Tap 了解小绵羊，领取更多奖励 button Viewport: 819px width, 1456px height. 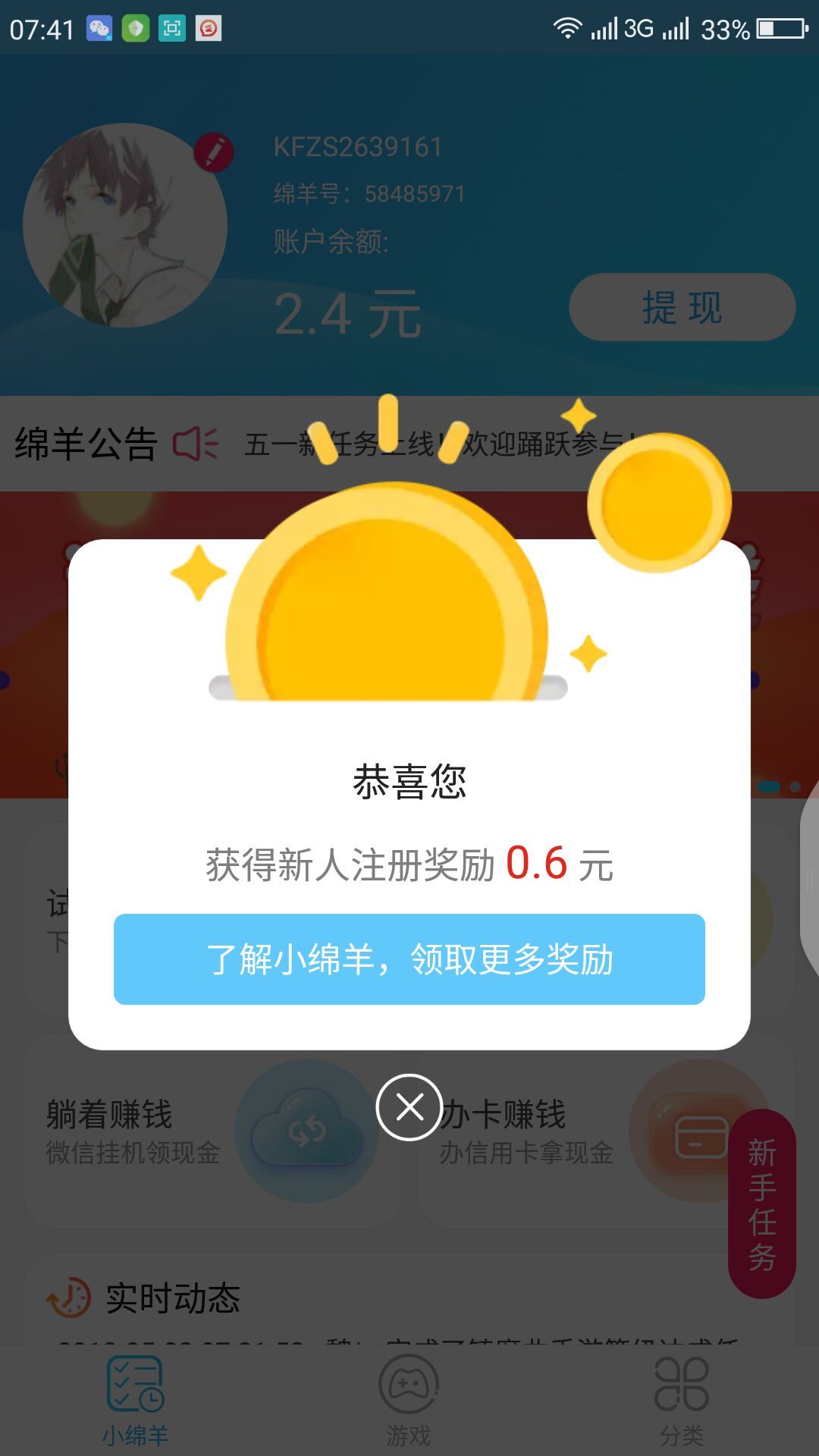[x=409, y=959]
